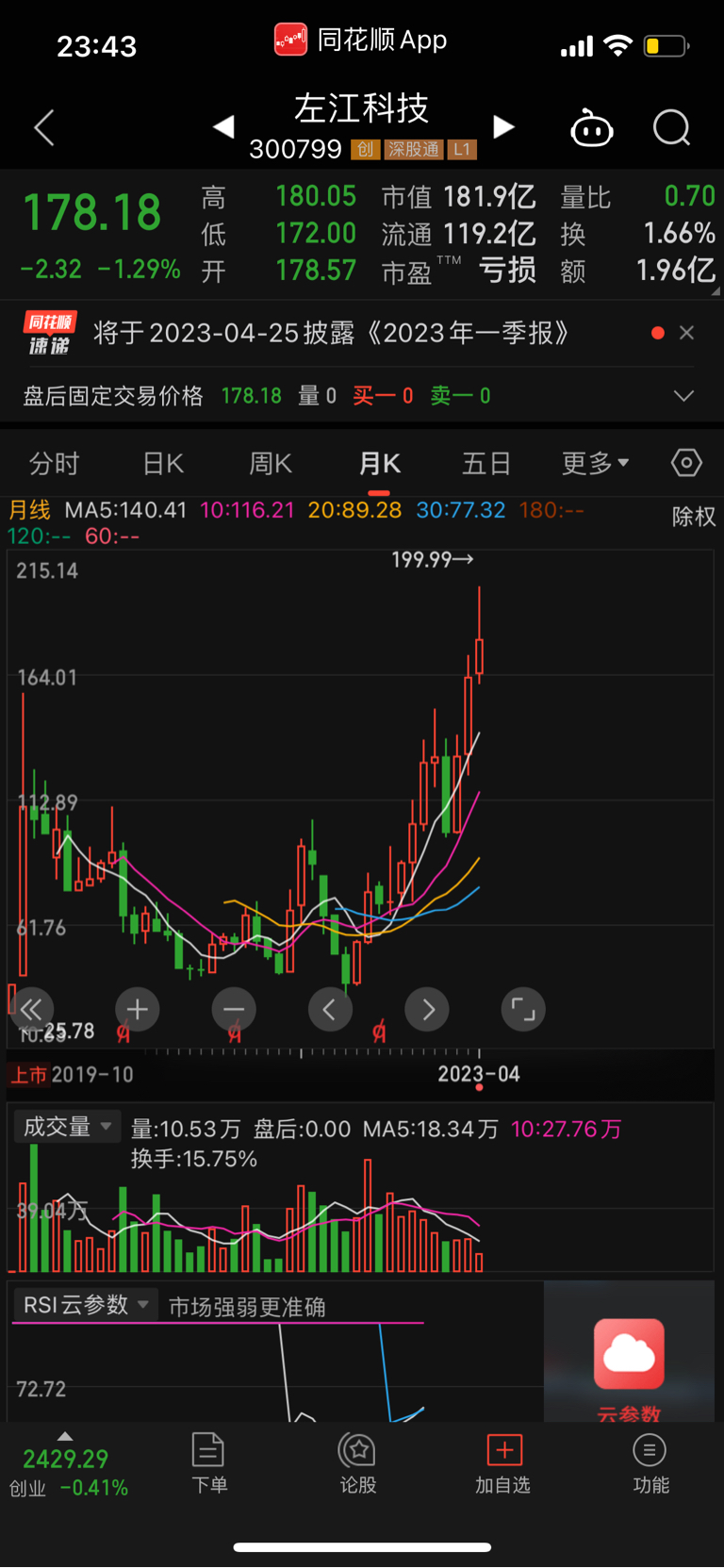Open the chart settings gear icon

[x=685, y=462]
